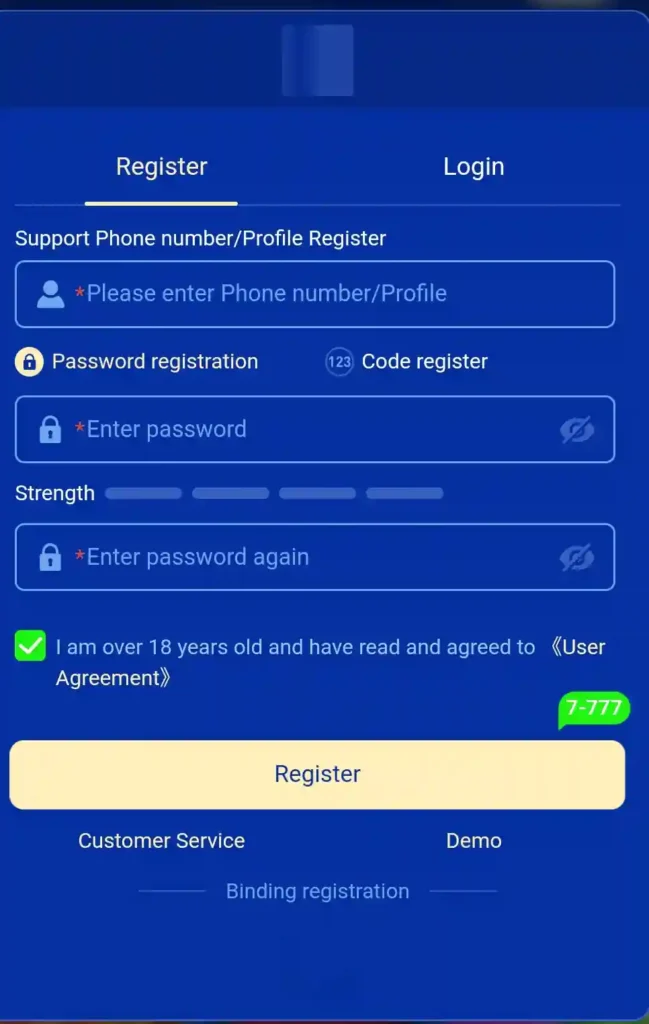
Task: Contact Customer Service
Action: (161, 841)
